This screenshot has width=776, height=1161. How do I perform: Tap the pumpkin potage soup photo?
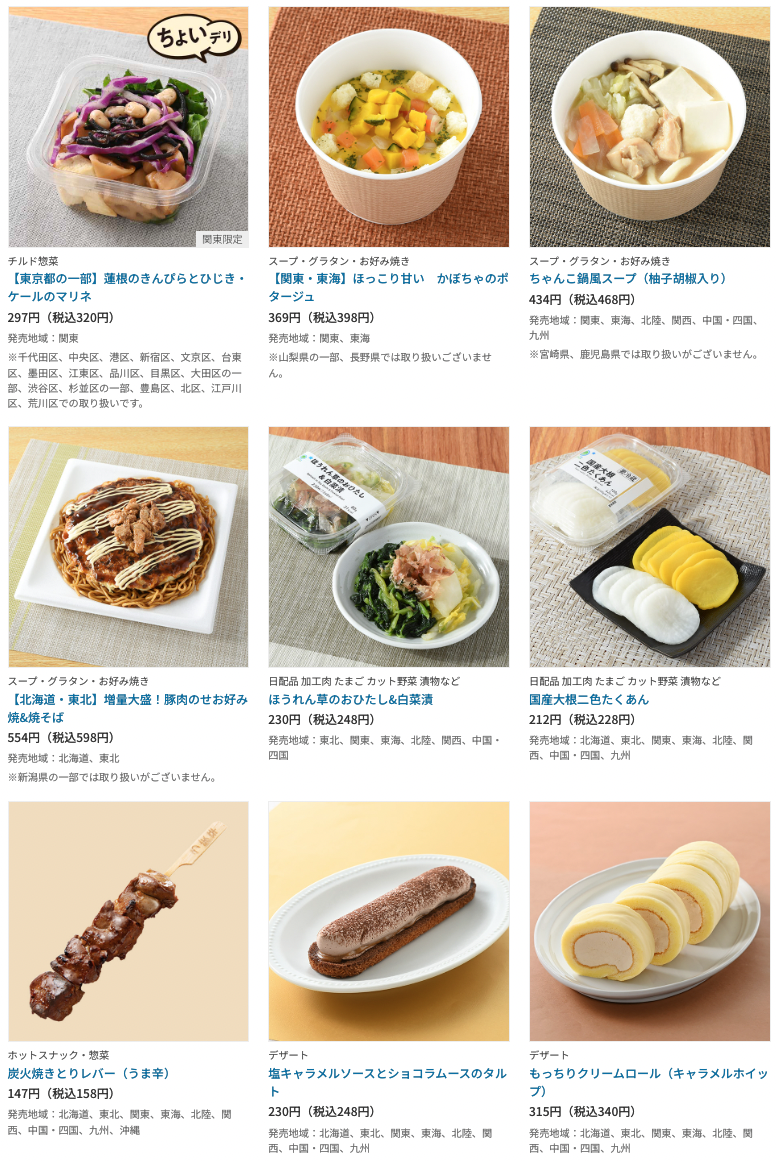[388, 127]
